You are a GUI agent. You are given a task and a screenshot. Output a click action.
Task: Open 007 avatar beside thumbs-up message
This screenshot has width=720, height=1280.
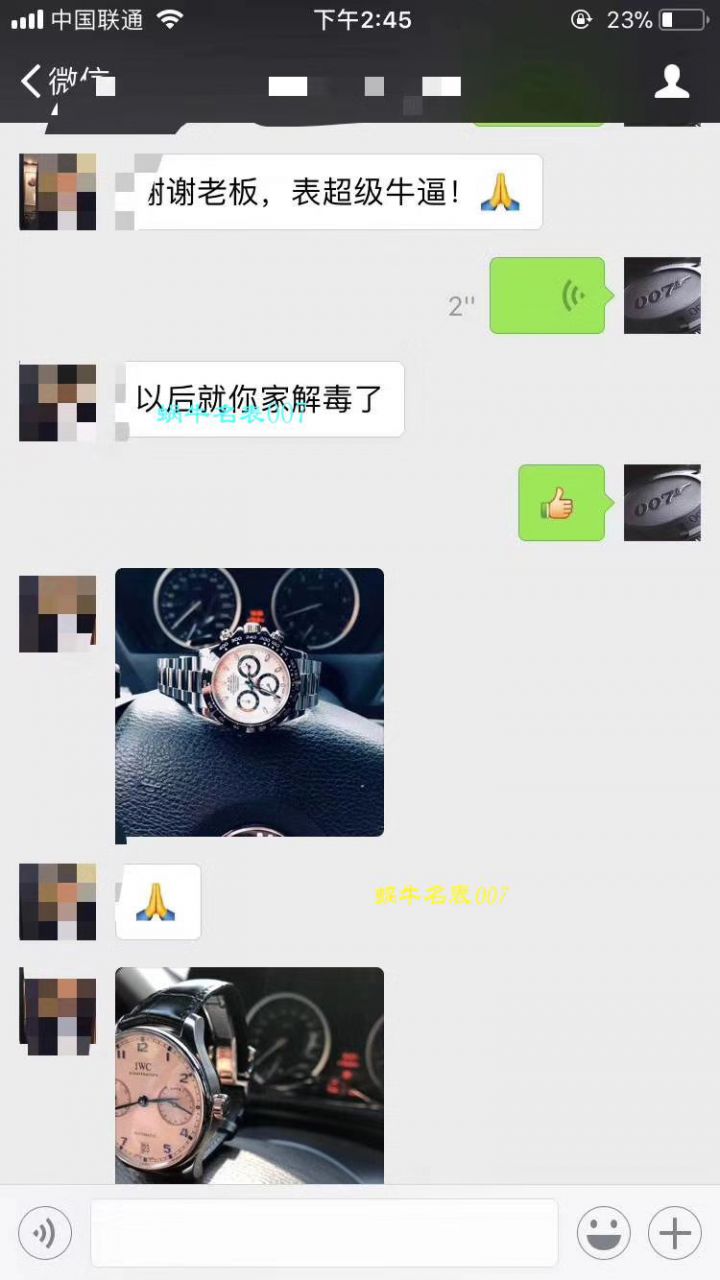click(662, 503)
